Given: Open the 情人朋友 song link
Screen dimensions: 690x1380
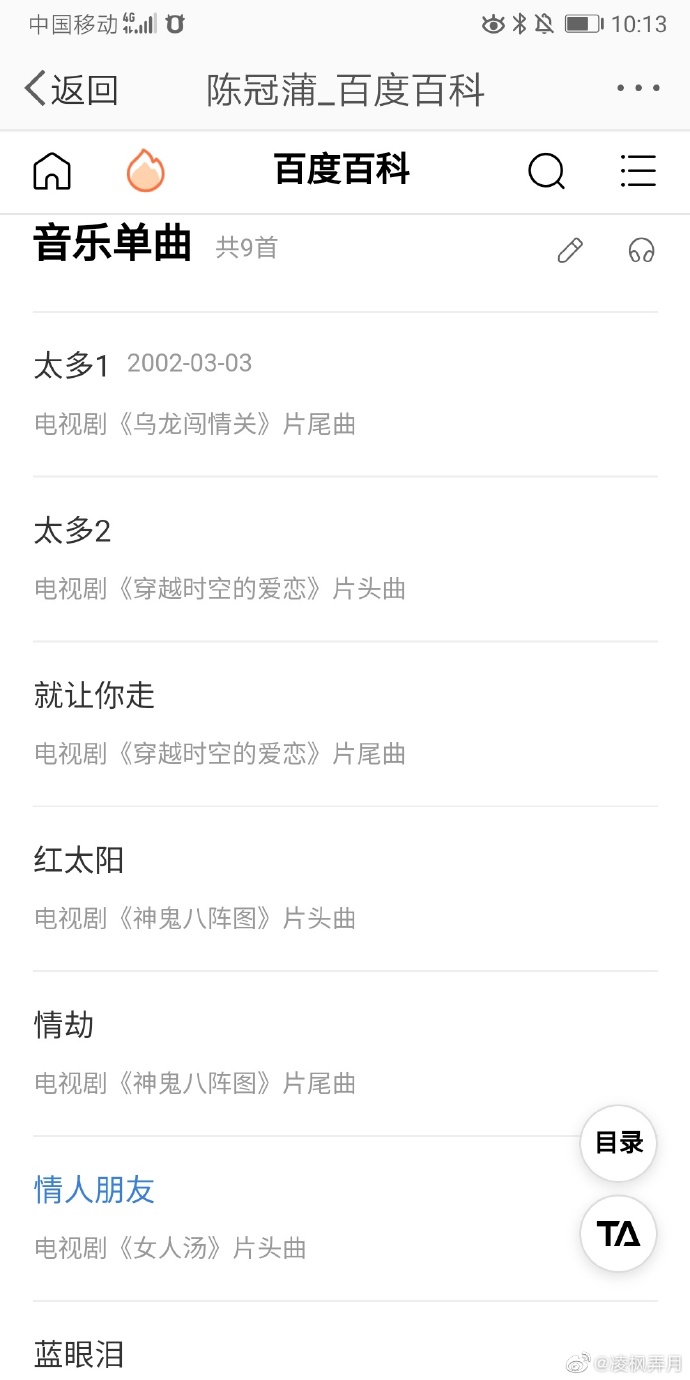Looking at the screenshot, I should pyautogui.click(x=94, y=1189).
